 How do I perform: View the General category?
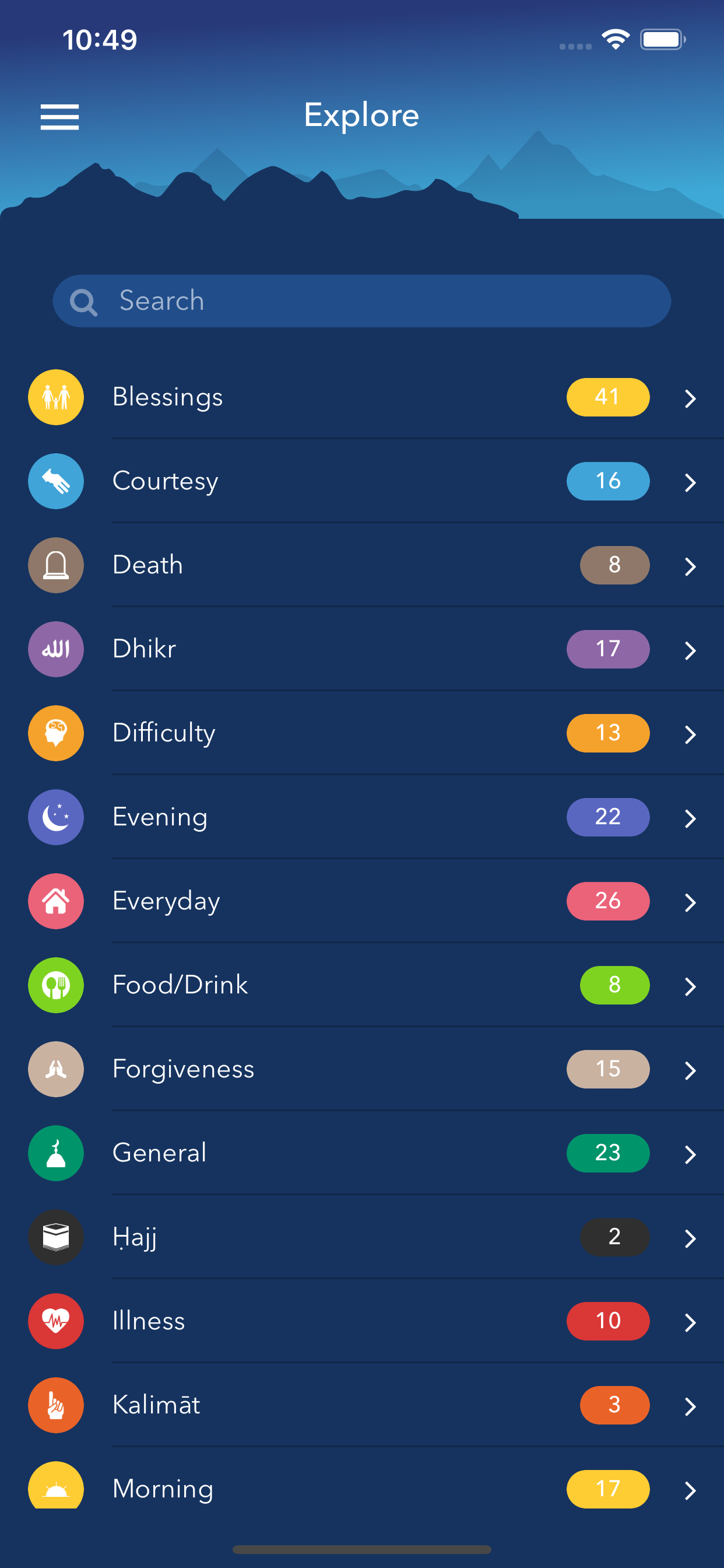(361, 1153)
